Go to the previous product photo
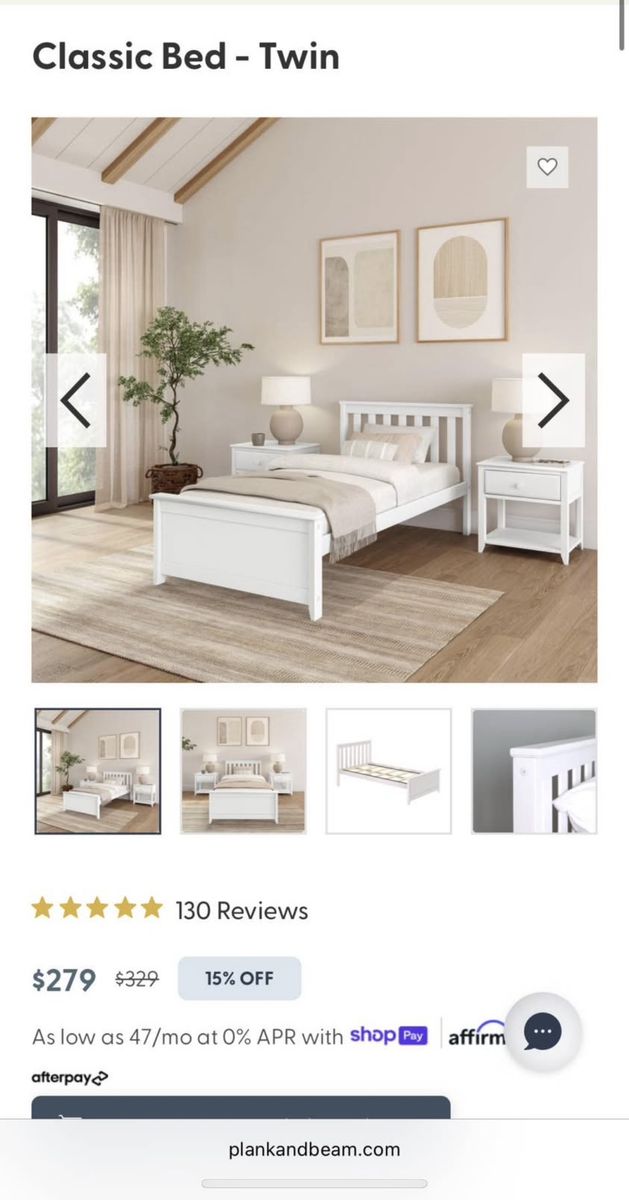 [x=76, y=400]
